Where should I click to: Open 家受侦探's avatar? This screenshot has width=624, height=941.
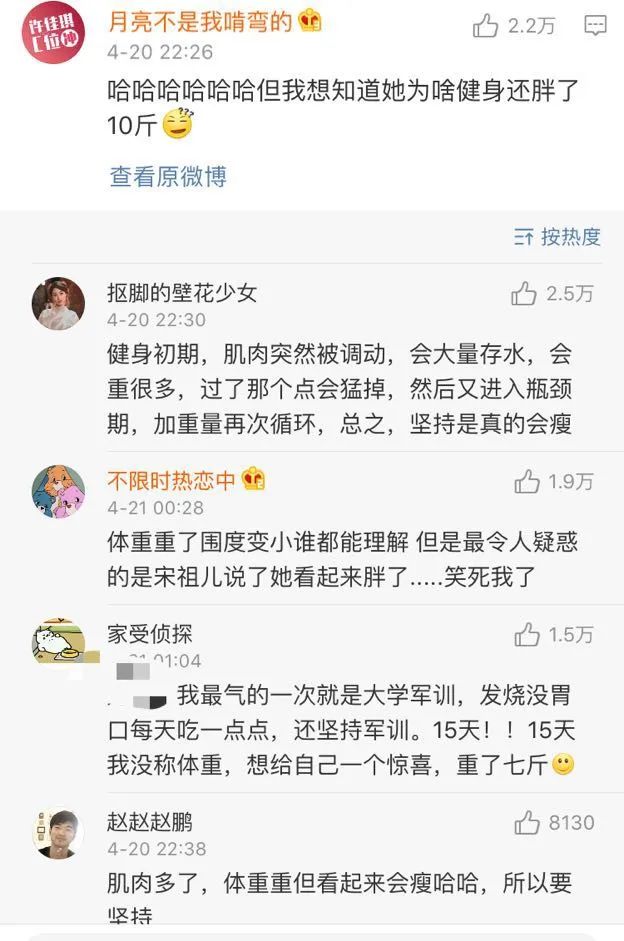click(x=58, y=644)
